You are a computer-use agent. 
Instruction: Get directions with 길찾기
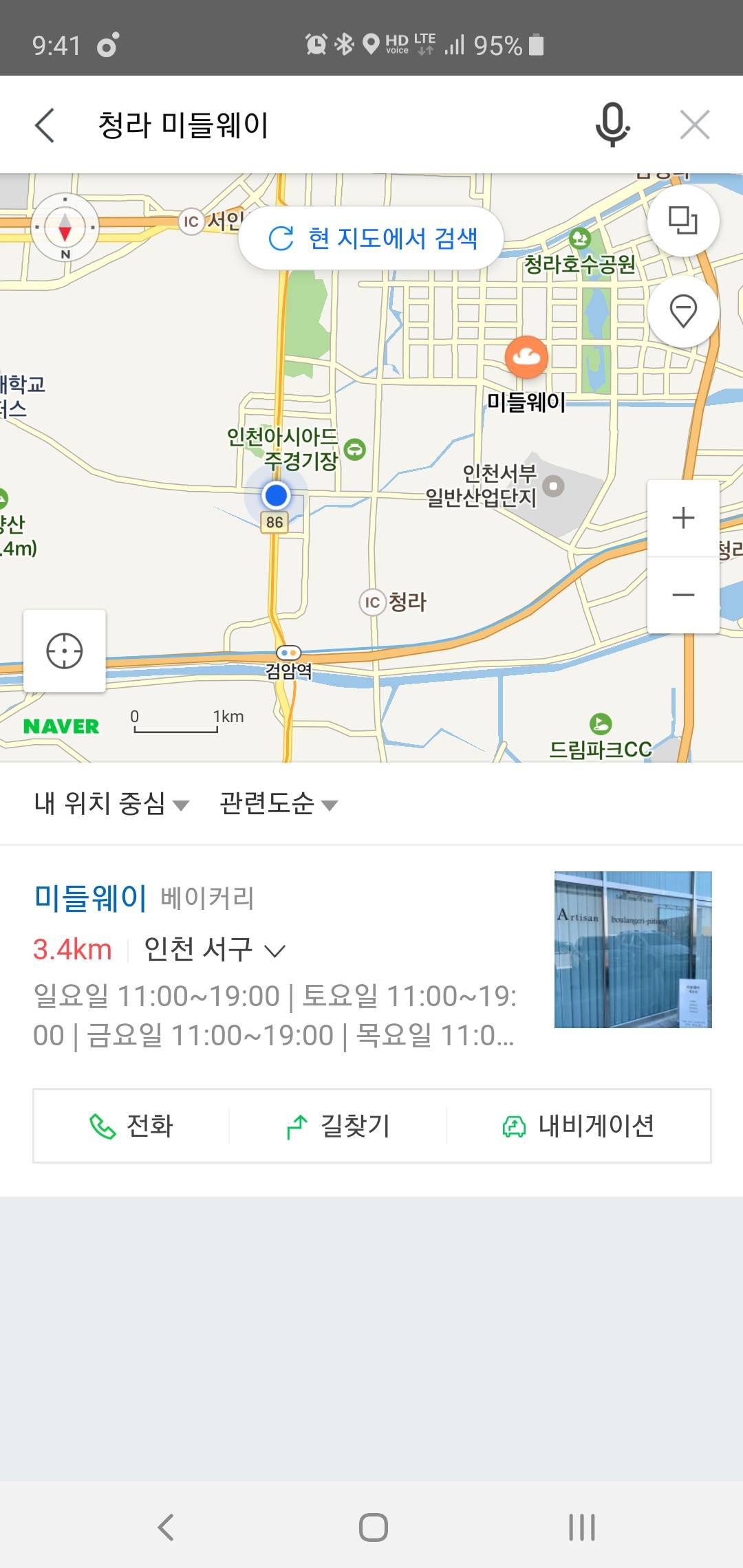click(338, 1126)
